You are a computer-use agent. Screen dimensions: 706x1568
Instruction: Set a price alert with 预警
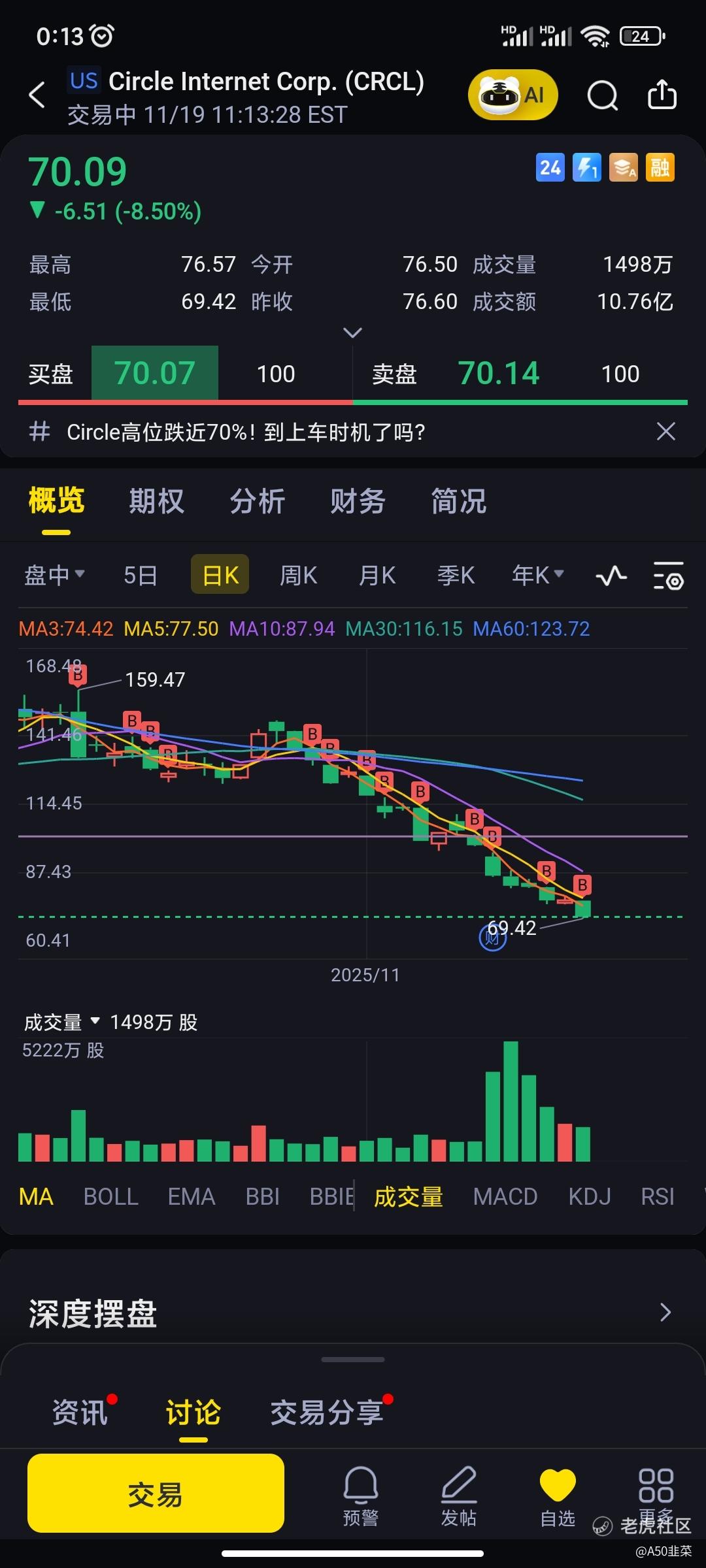(361, 1495)
